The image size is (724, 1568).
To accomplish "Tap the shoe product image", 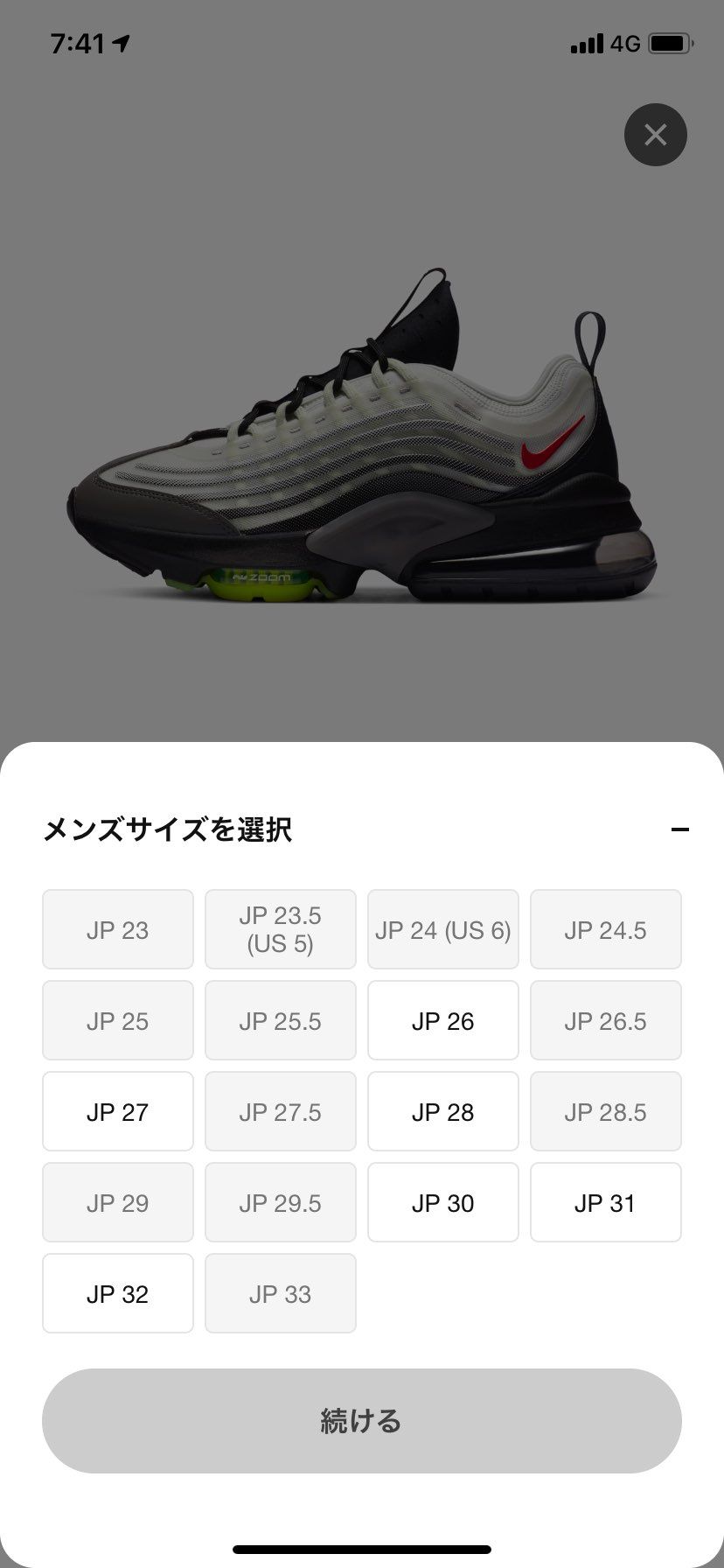I will [362, 437].
